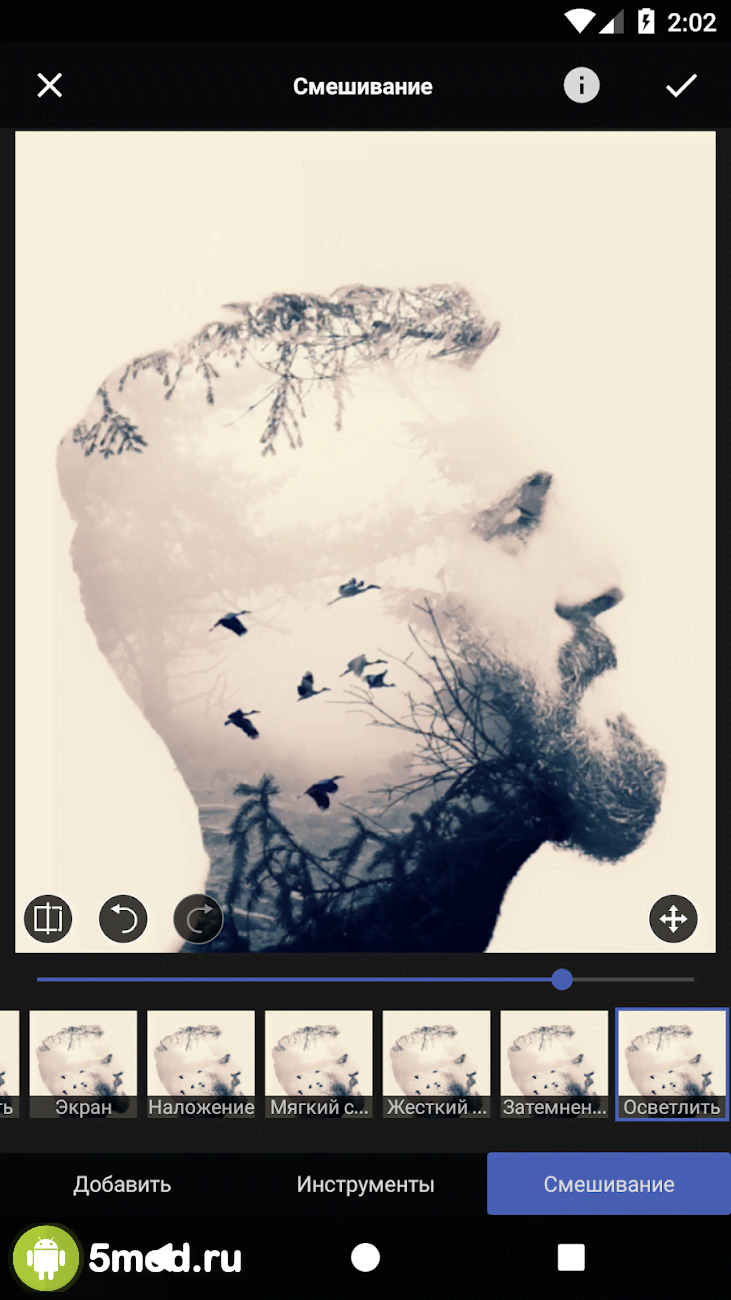The image size is (731, 1300).
Task: Select the Экран blend mode
Action: click(83, 1064)
